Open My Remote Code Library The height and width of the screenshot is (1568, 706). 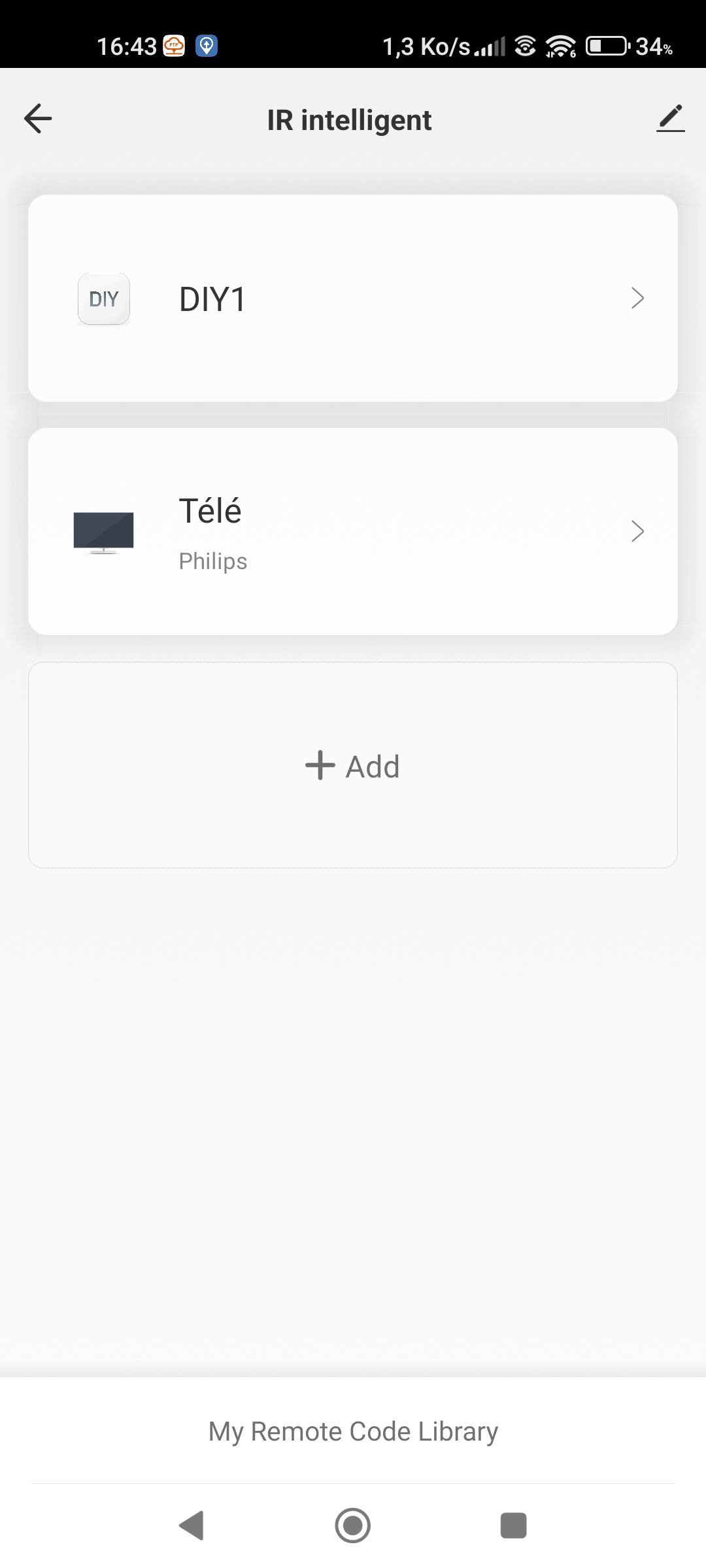point(353,1431)
